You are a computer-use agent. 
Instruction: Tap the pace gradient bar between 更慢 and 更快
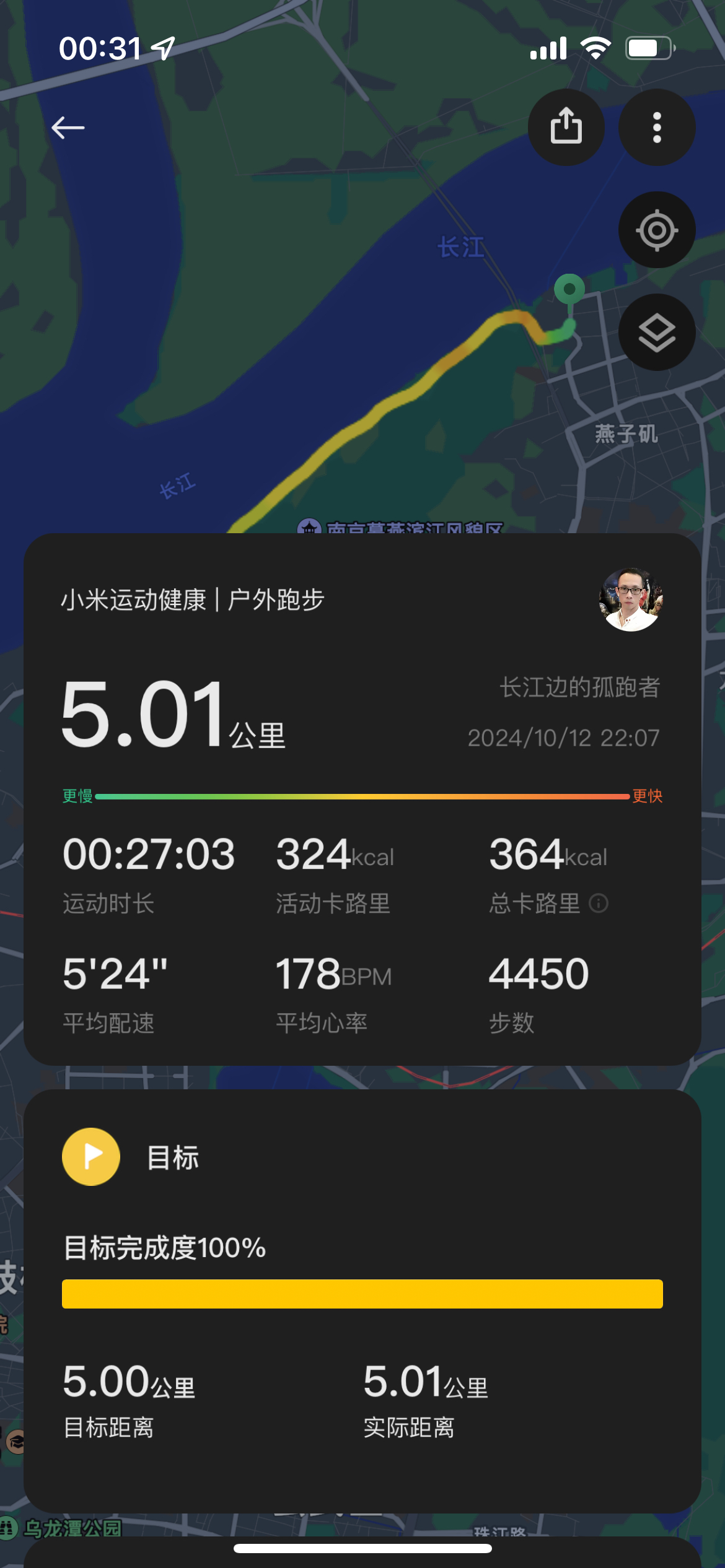click(x=362, y=797)
